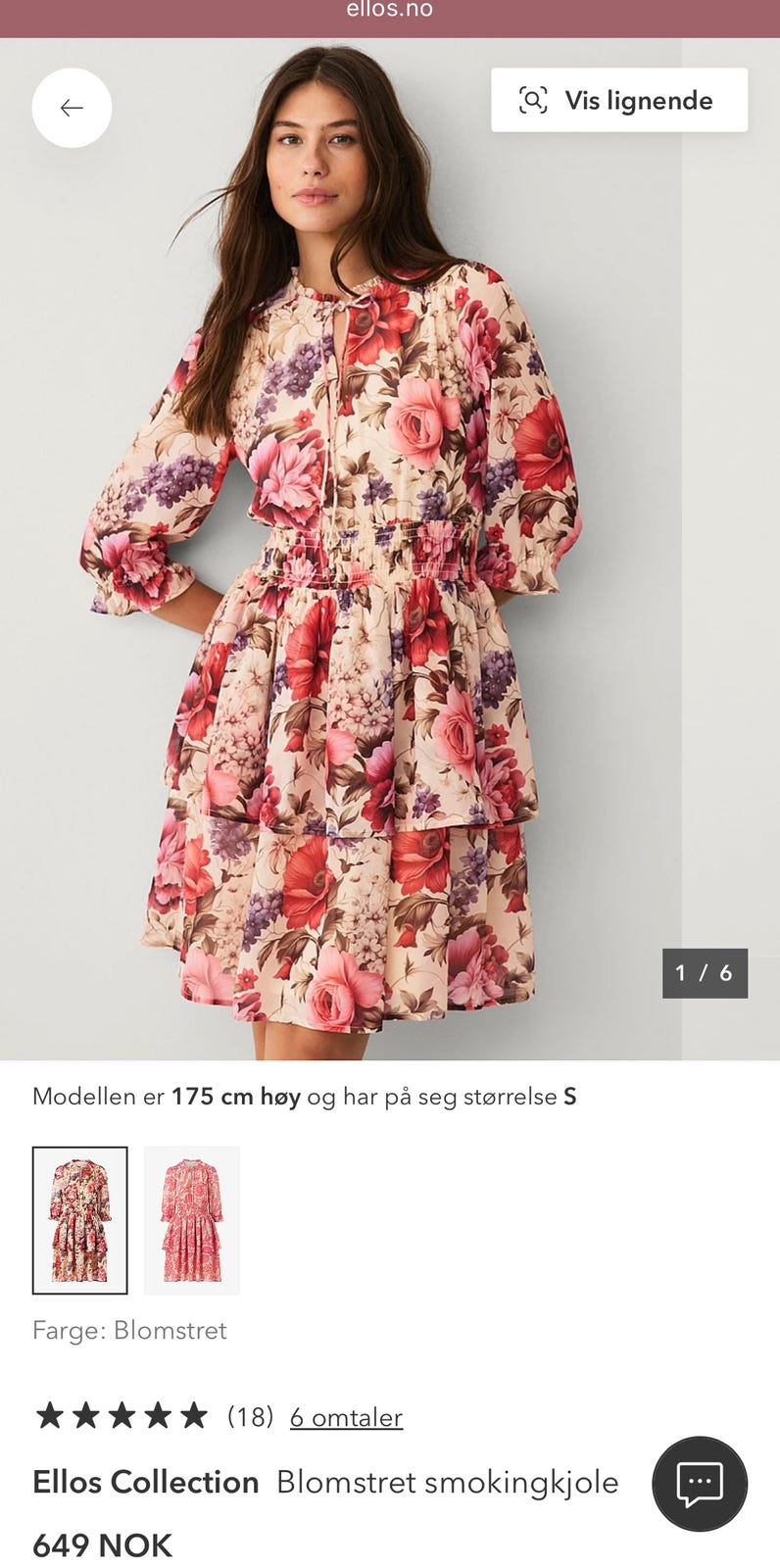Choose the pink patterned dress color variant
The height and width of the screenshot is (1568, 780).
[x=192, y=1220]
